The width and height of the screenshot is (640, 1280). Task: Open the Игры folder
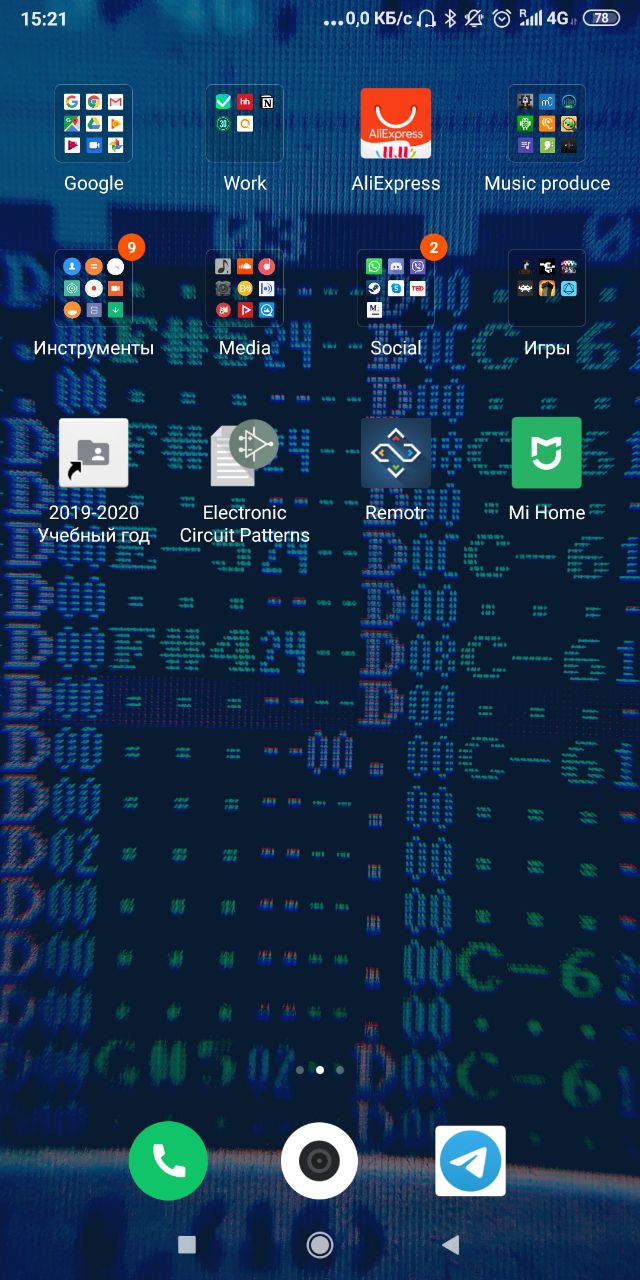[547, 288]
